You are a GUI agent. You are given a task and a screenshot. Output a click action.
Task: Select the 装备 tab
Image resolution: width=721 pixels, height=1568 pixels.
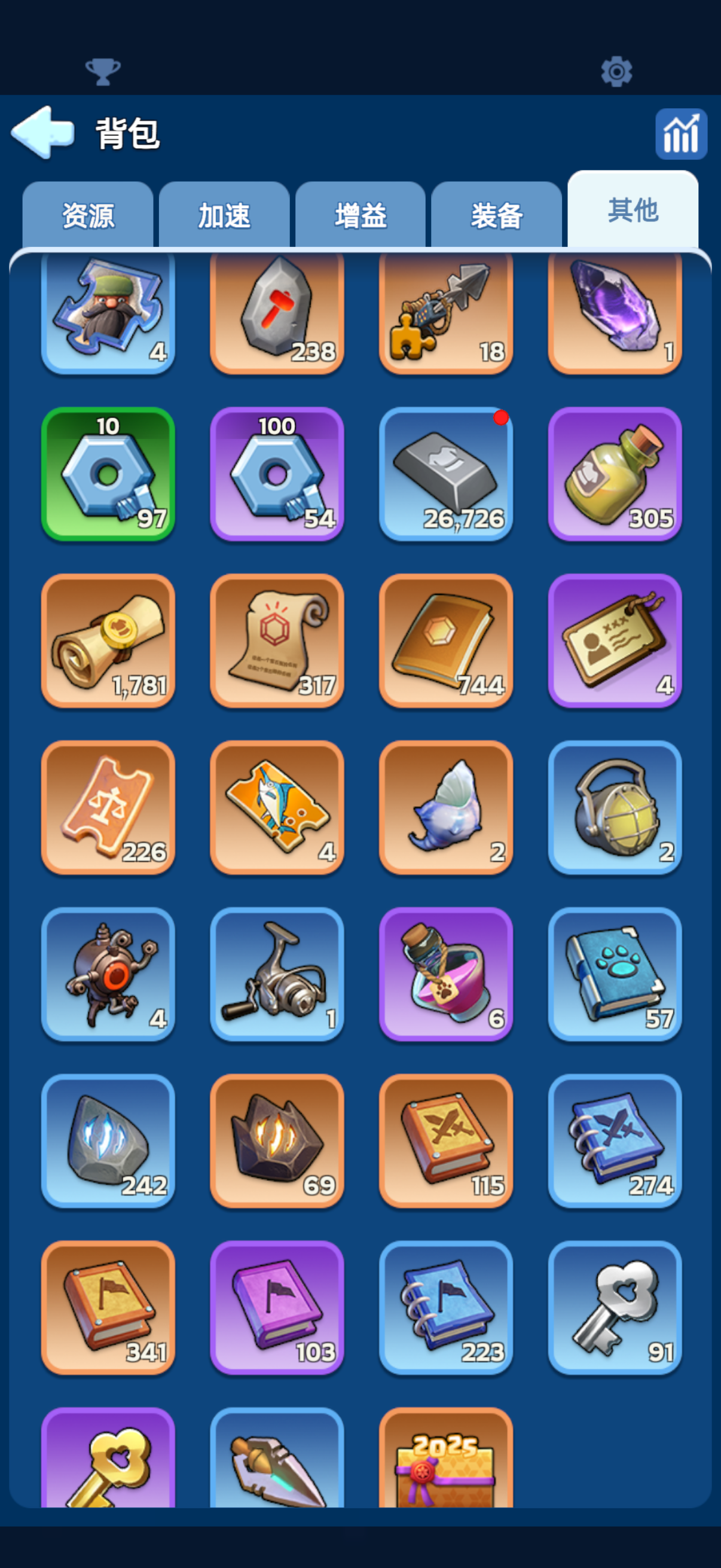[496, 215]
